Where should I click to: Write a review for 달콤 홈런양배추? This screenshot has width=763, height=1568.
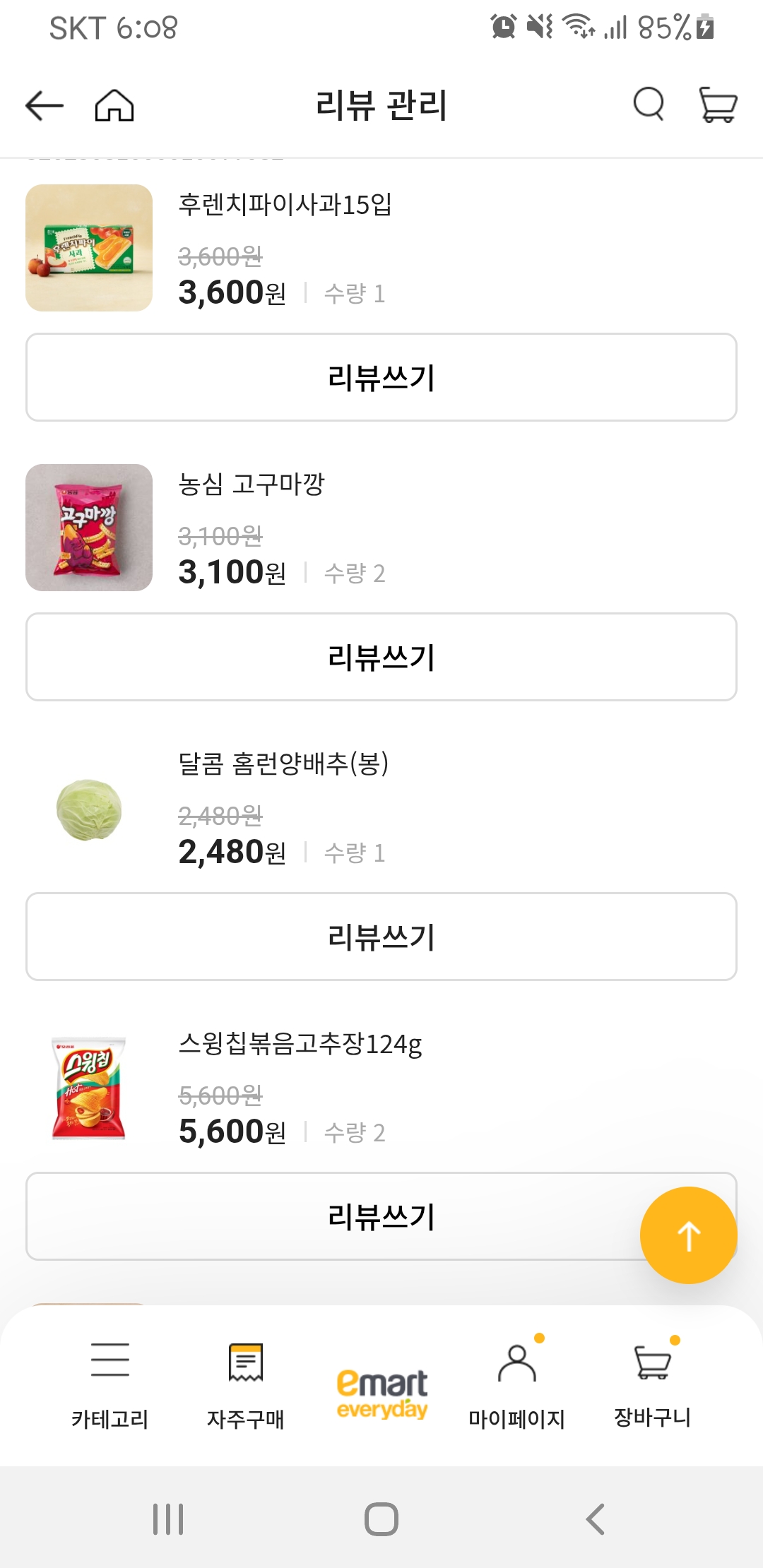click(381, 936)
